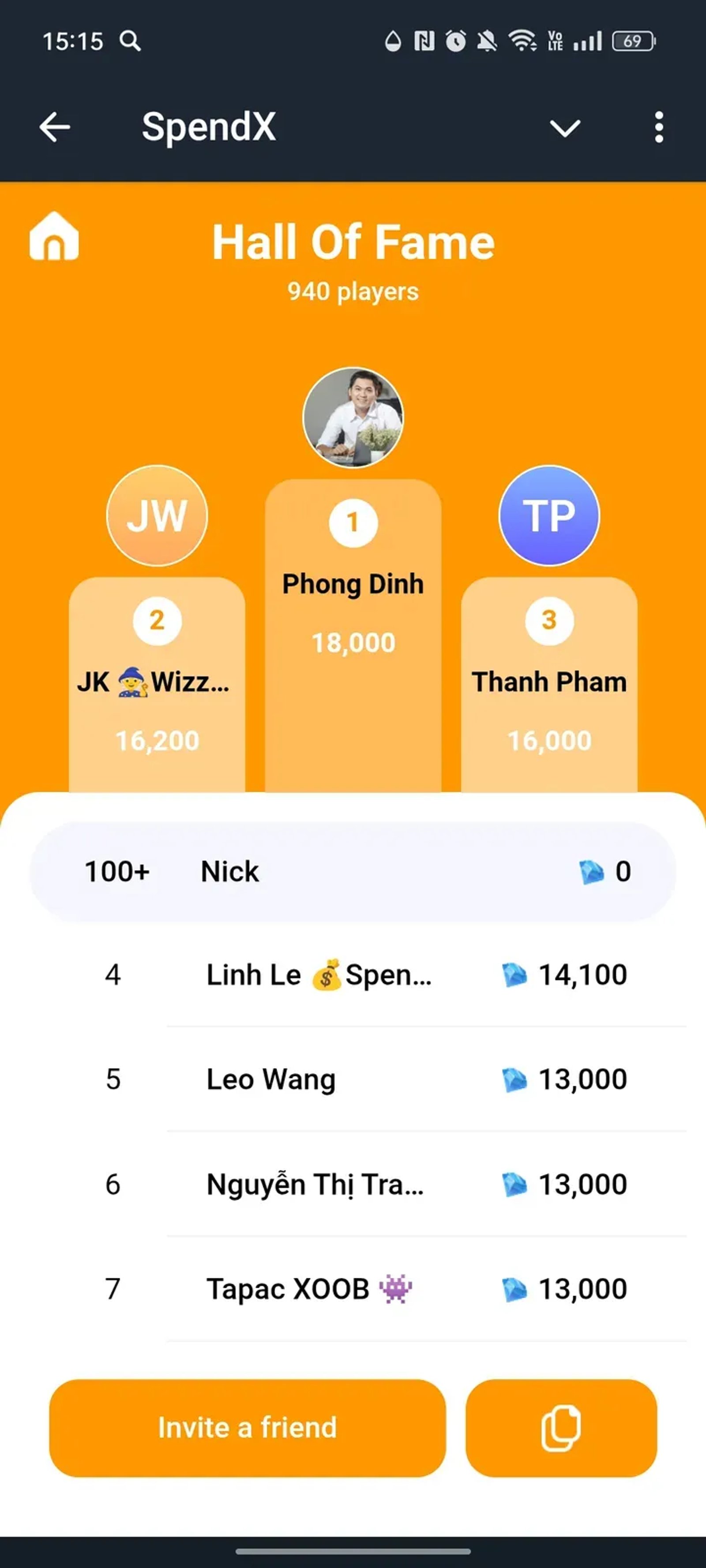Tap Invite a friend button
This screenshot has height=1568, width=706.
pos(247,1427)
